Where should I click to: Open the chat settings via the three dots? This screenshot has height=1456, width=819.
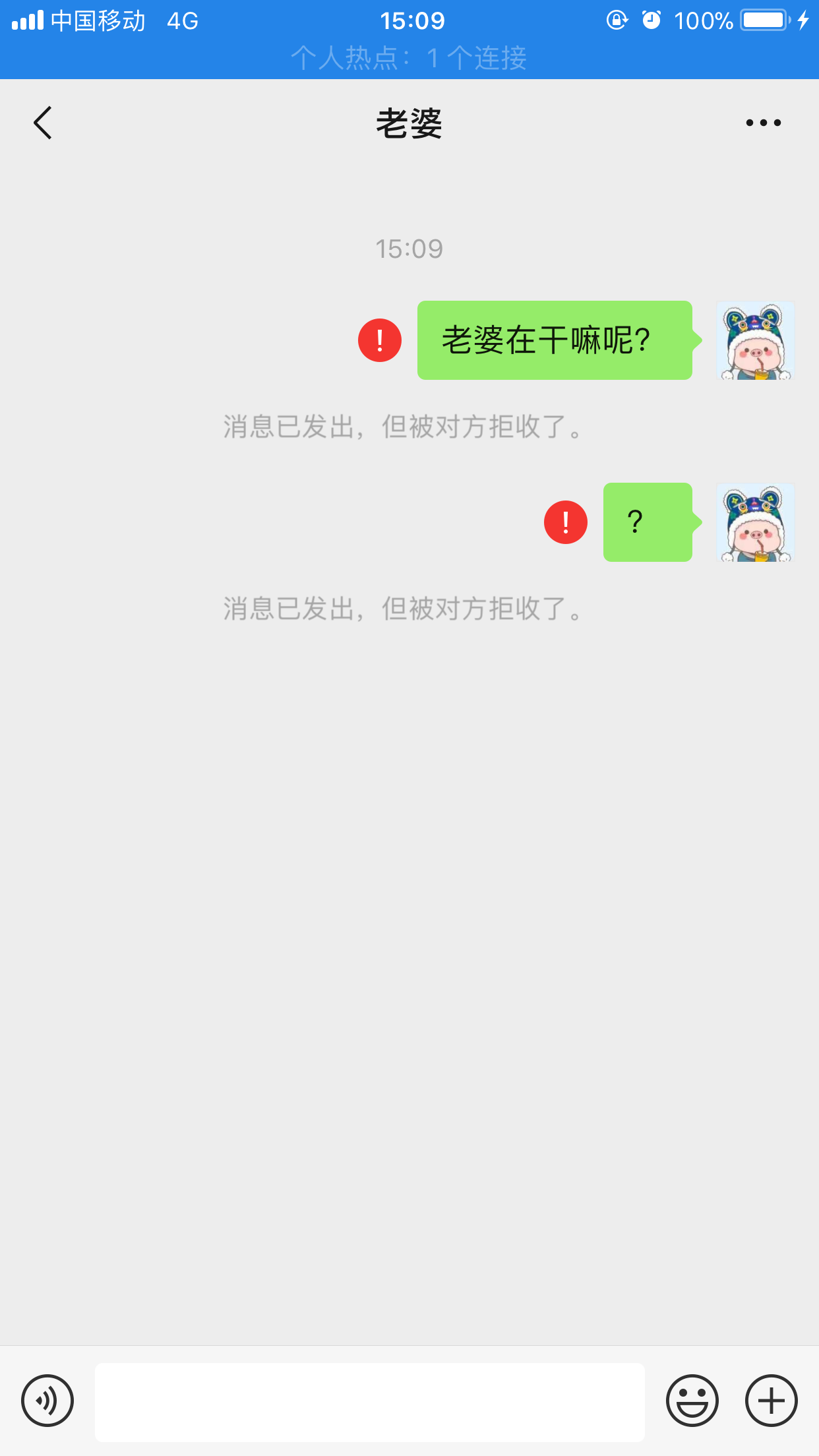[763, 122]
